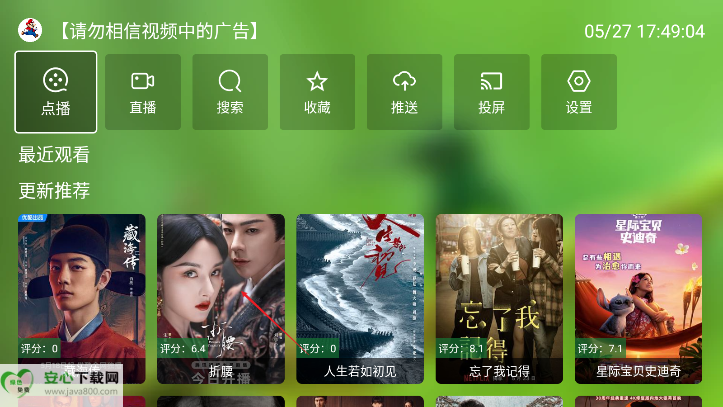Open the 忘了我记得 card
The image size is (723, 407).
point(499,298)
